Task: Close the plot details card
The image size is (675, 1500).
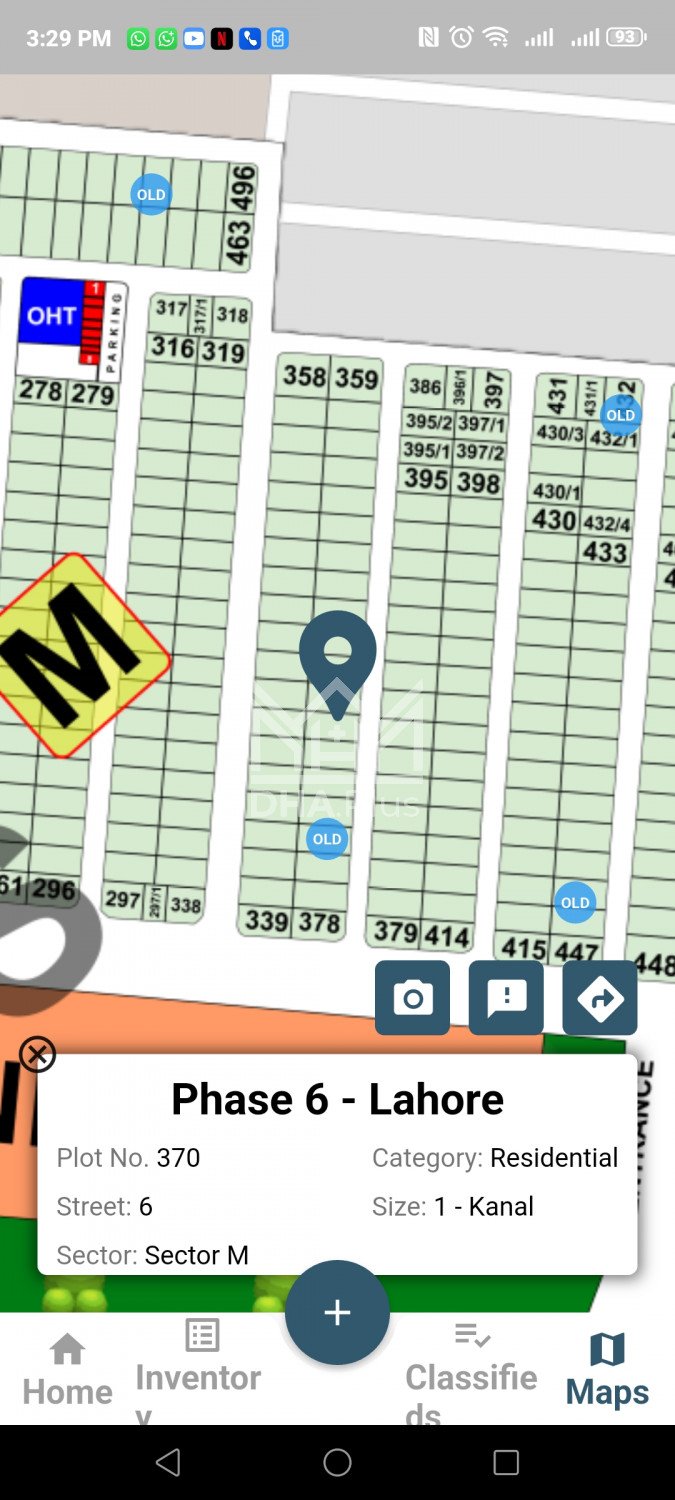Action: (x=38, y=1054)
